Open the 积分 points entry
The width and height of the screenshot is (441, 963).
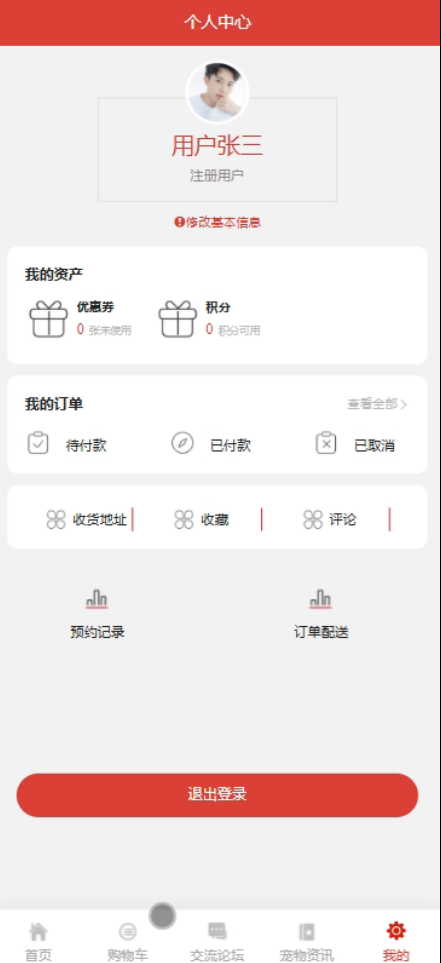coord(209,319)
